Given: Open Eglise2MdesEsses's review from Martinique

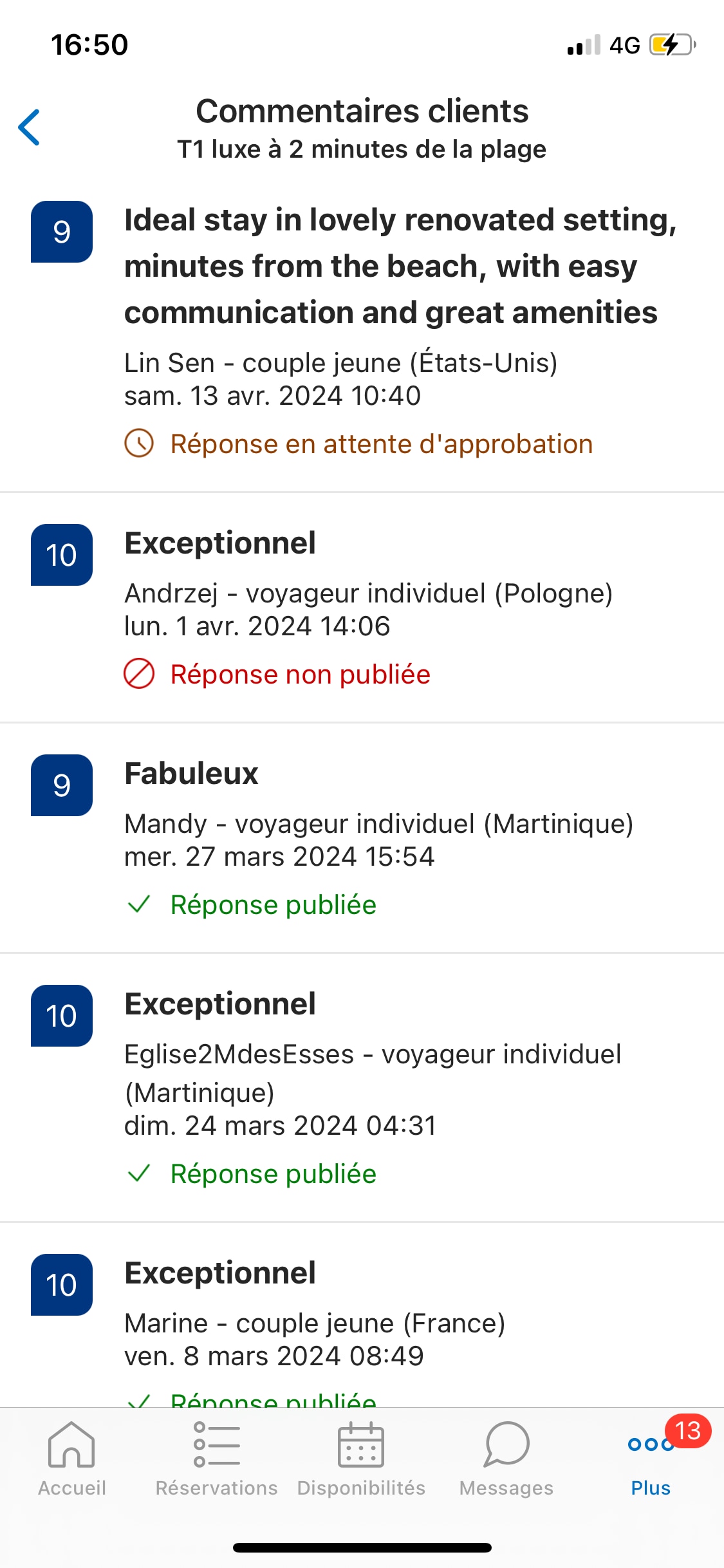Looking at the screenshot, I should pyautogui.click(x=362, y=1088).
